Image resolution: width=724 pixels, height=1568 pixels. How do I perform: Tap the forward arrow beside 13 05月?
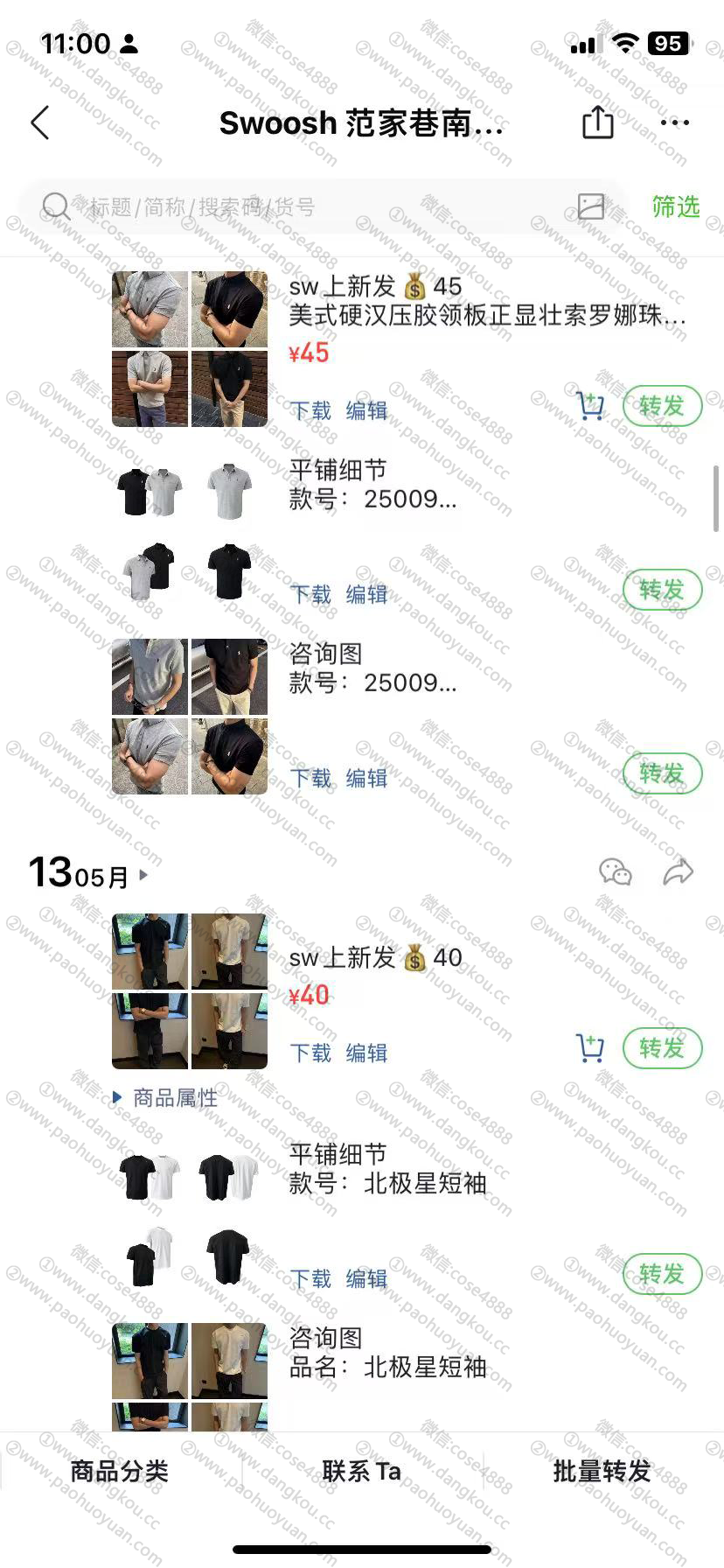click(679, 871)
